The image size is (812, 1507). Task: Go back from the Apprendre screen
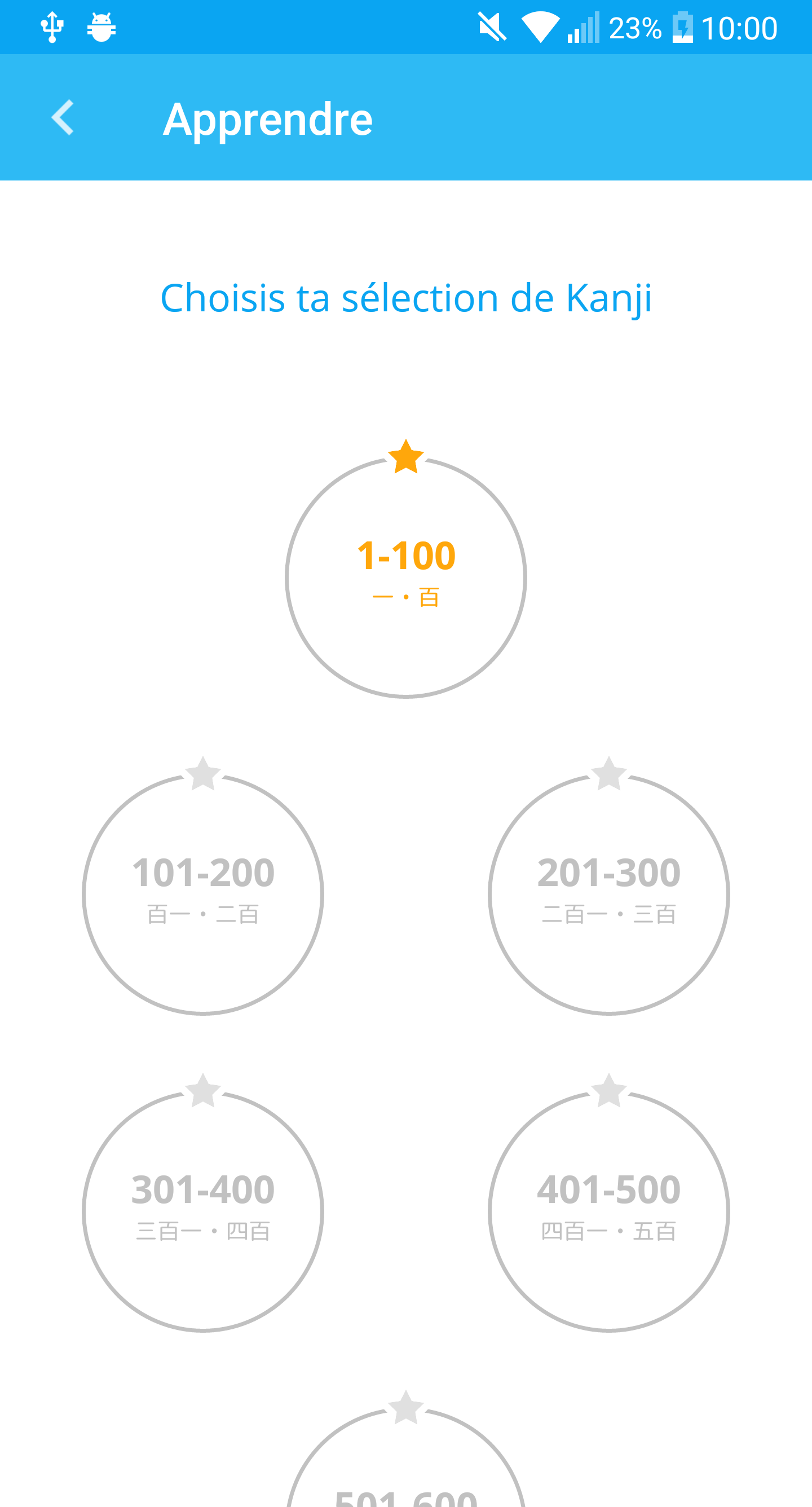click(x=63, y=117)
